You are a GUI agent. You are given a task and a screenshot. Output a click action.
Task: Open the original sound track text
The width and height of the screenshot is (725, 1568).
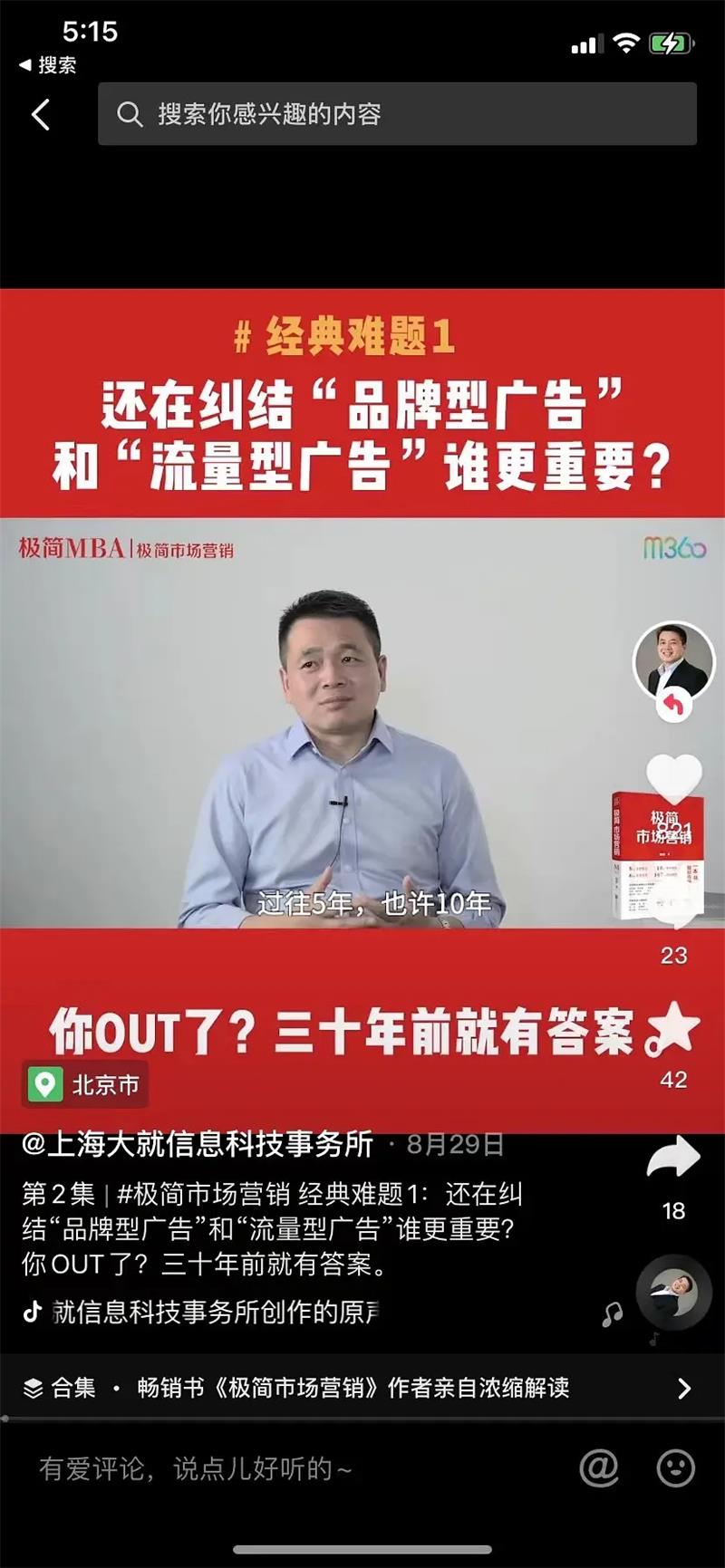216,1312
